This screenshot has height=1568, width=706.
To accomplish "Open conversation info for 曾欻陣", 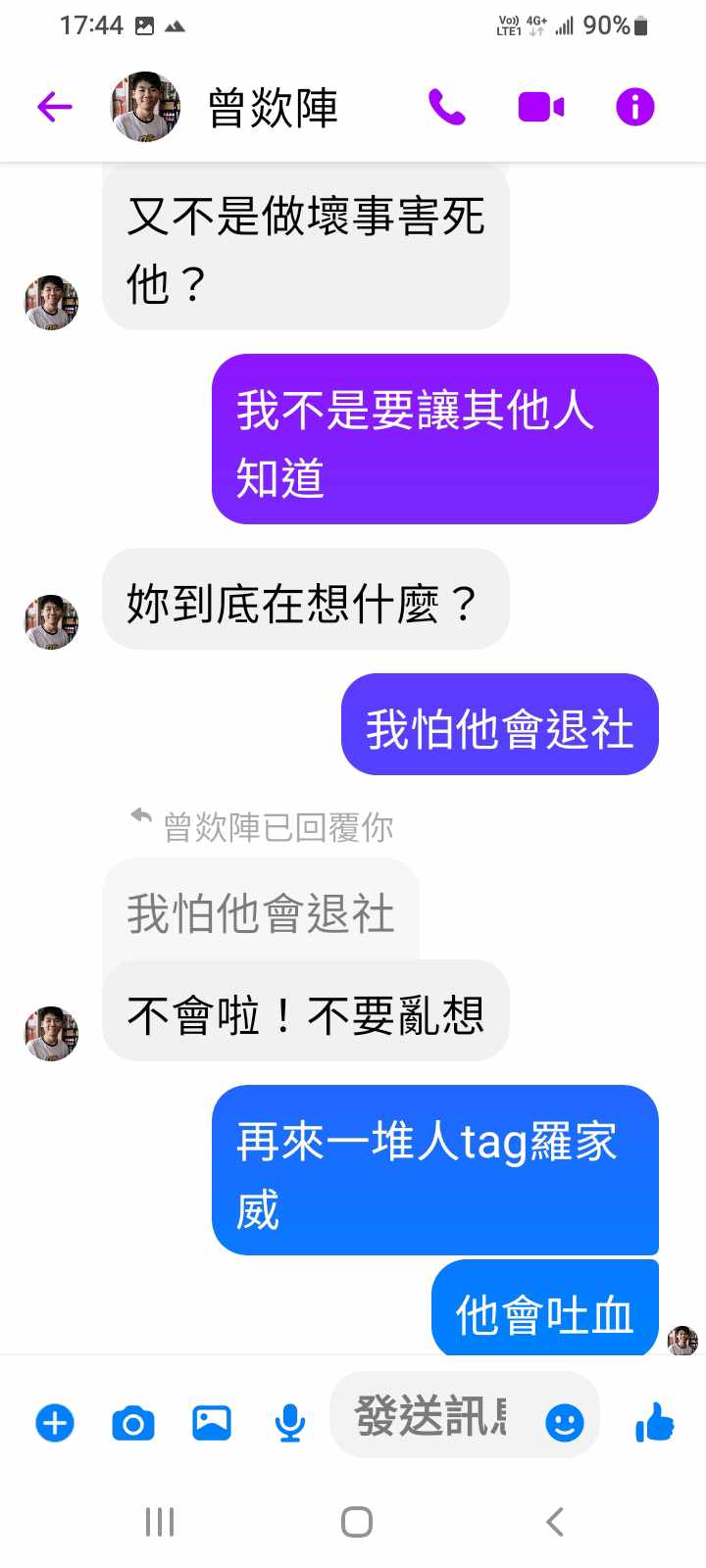I will point(634,107).
